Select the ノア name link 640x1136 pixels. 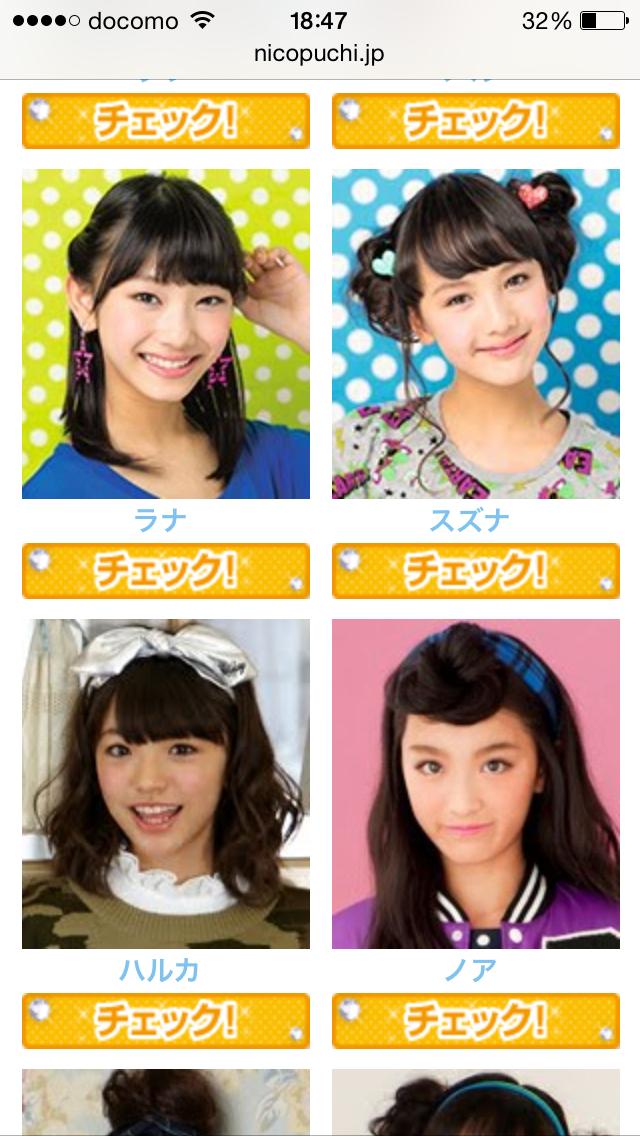470,970
